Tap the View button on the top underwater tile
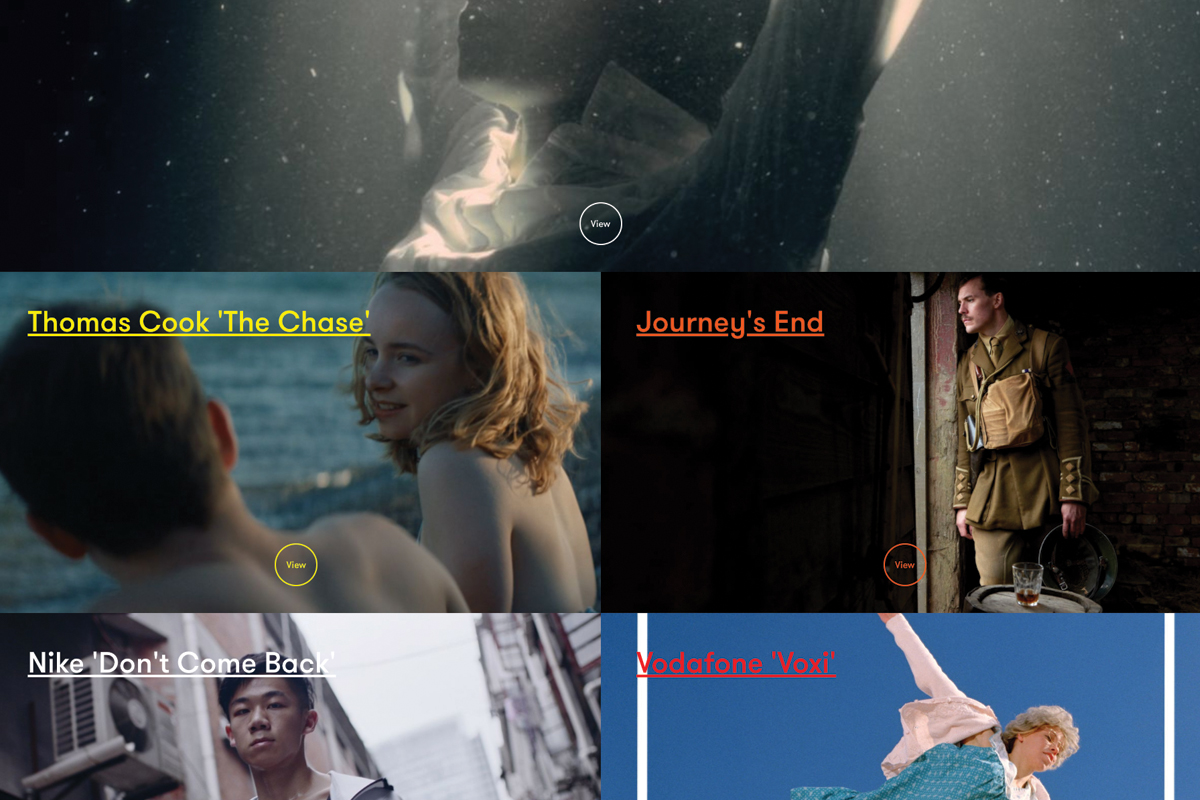The height and width of the screenshot is (800, 1200). point(600,224)
